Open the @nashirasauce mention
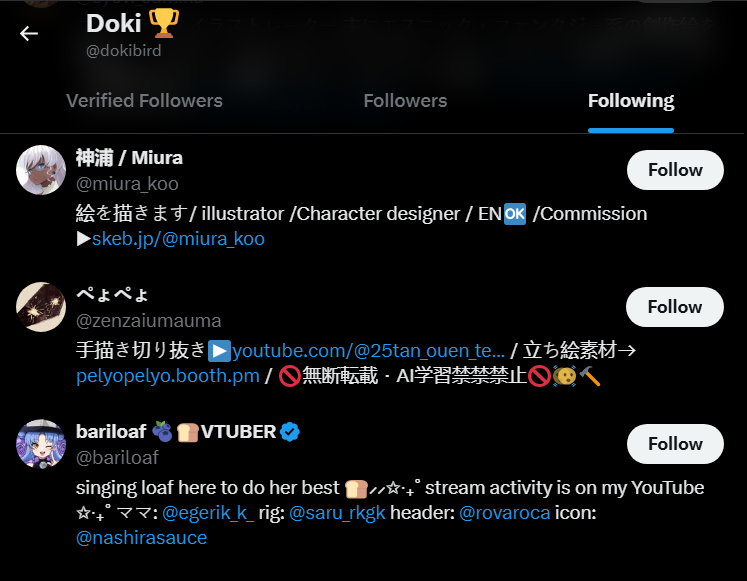Image resolution: width=747 pixels, height=581 pixels. click(x=141, y=538)
